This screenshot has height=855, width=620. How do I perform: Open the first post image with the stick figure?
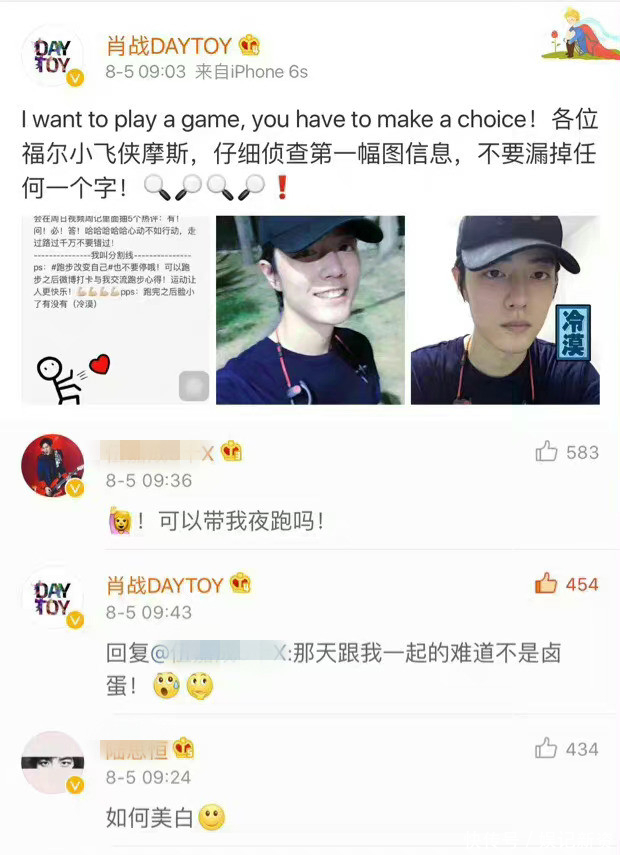(x=115, y=309)
